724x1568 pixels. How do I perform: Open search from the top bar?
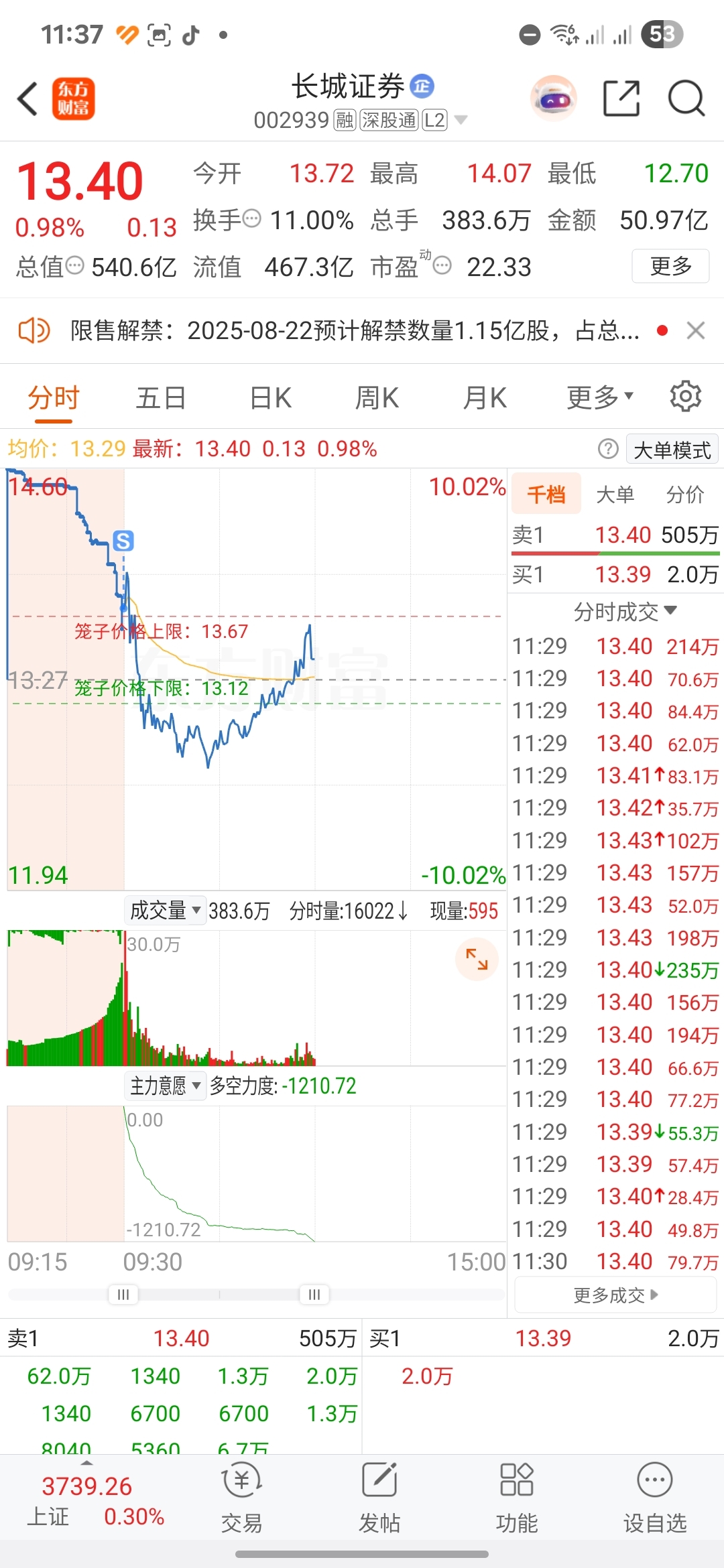pos(685,98)
